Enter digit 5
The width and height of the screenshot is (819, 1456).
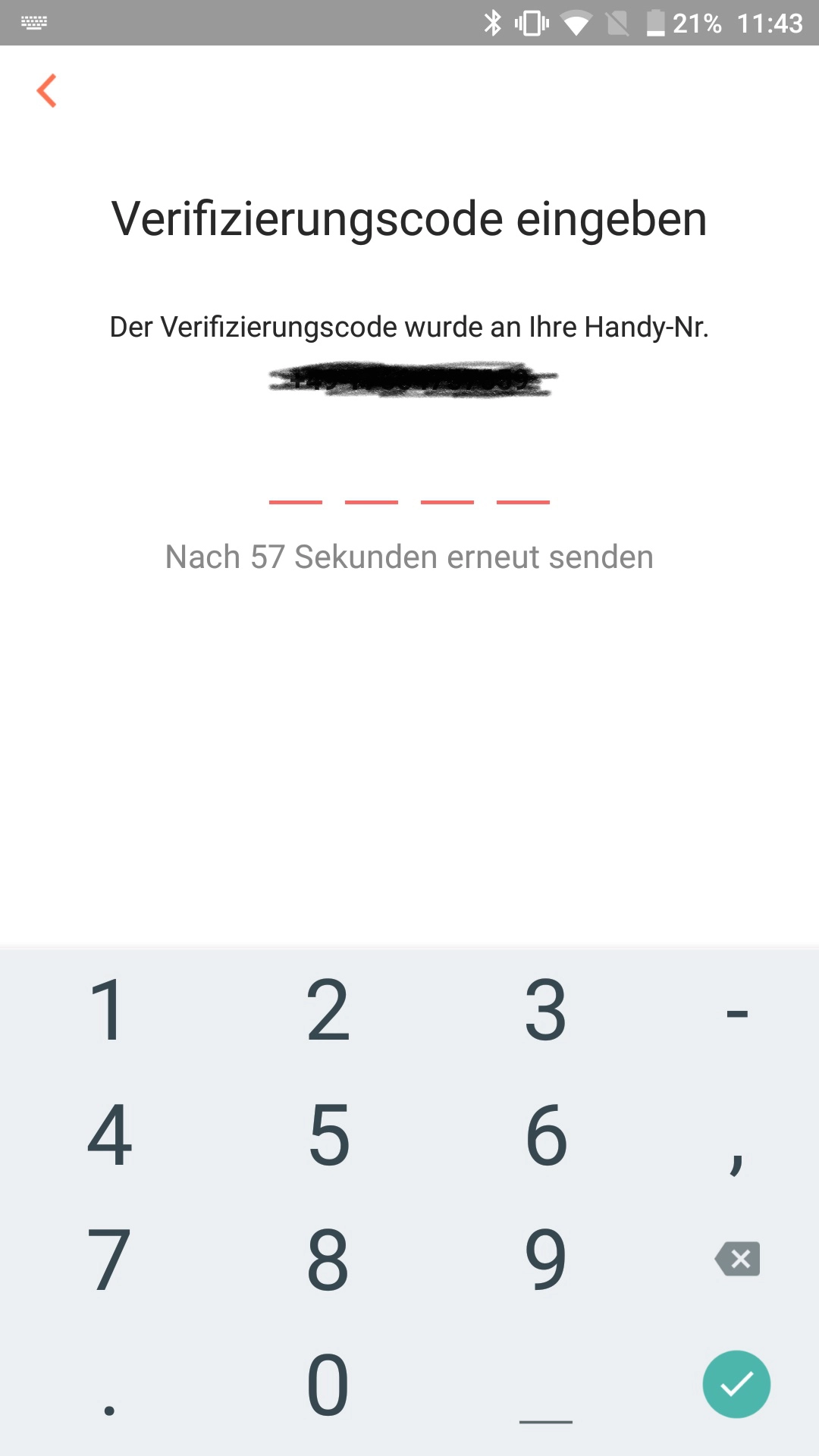(328, 1134)
